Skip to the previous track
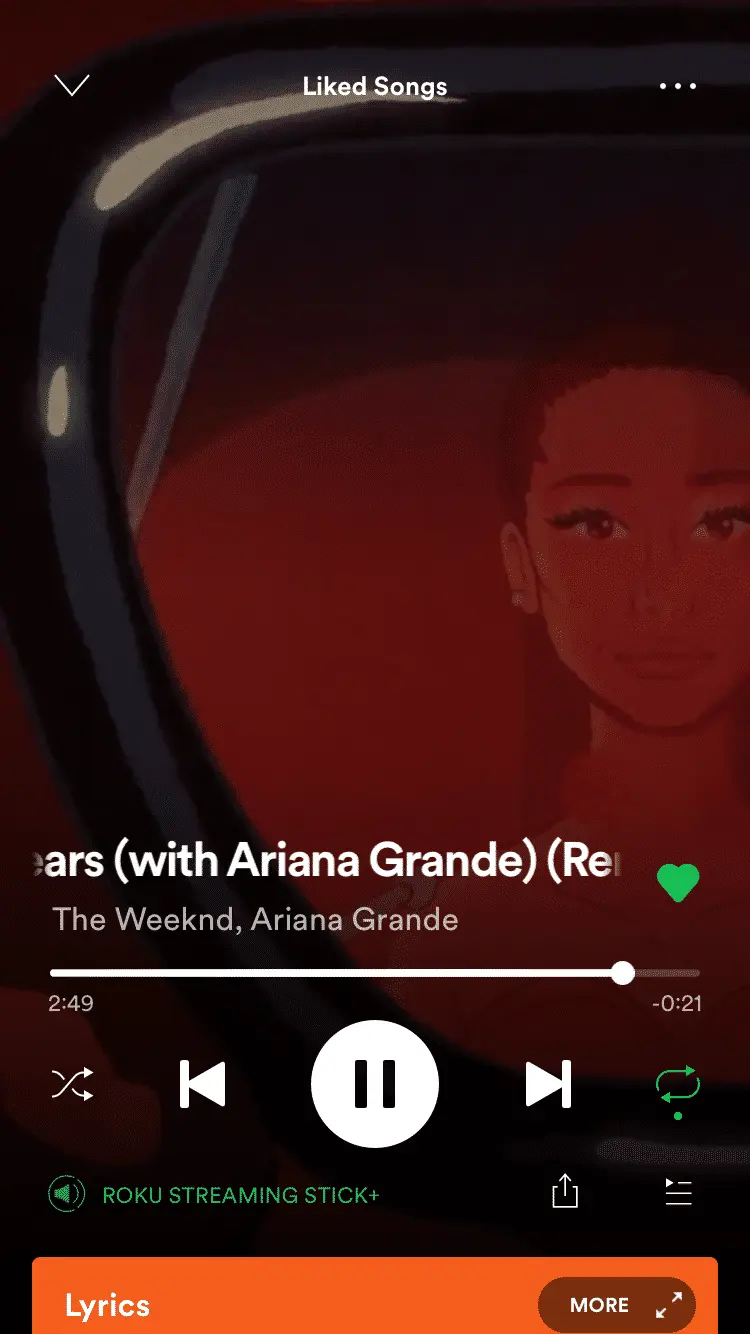Image resolution: width=750 pixels, height=1334 pixels. coord(202,1084)
